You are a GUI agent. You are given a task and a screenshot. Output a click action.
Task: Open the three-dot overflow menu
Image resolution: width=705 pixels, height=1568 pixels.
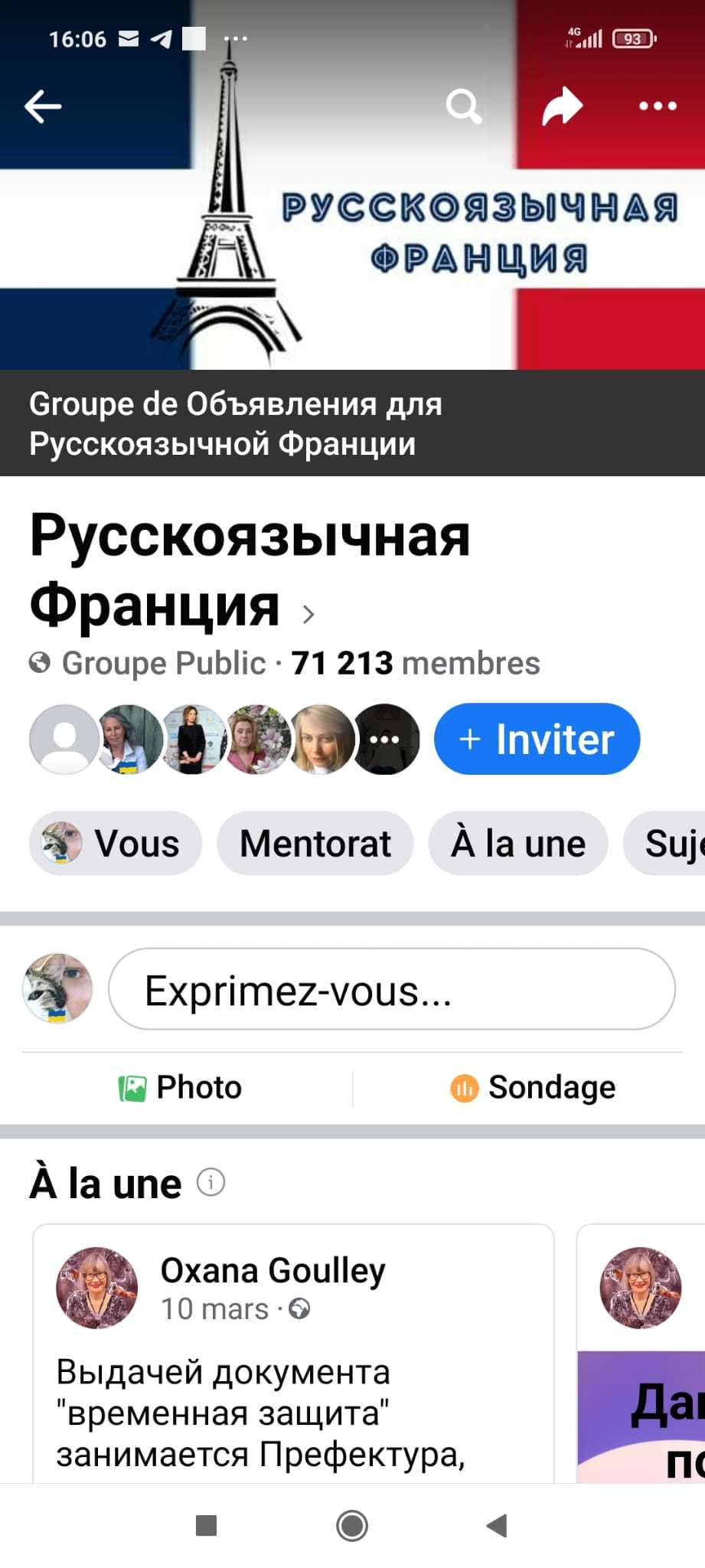pyautogui.click(x=658, y=106)
